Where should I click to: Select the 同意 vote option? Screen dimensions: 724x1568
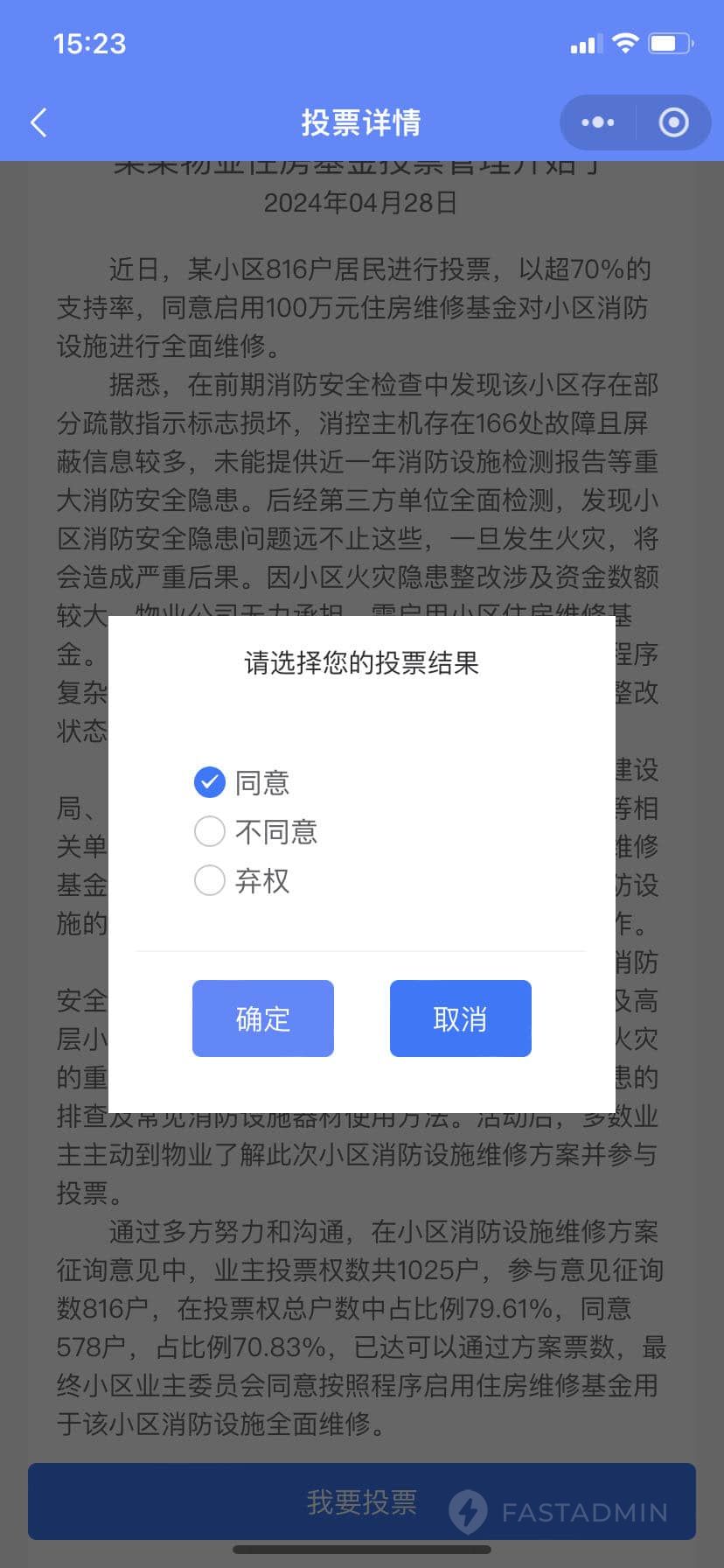coord(210,782)
